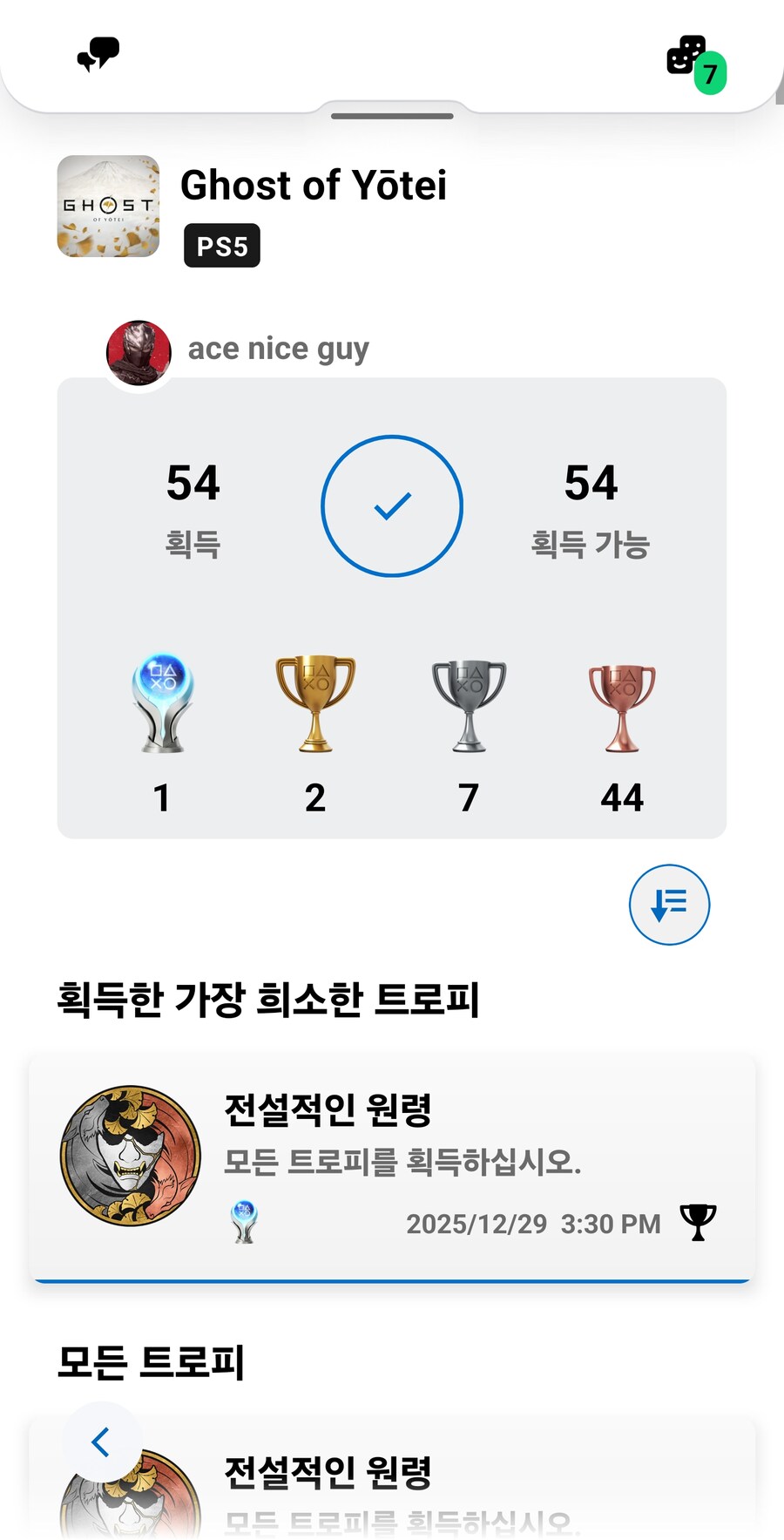Select the PS5 platform tag
This screenshot has width=784, height=1540.
tap(222, 245)
